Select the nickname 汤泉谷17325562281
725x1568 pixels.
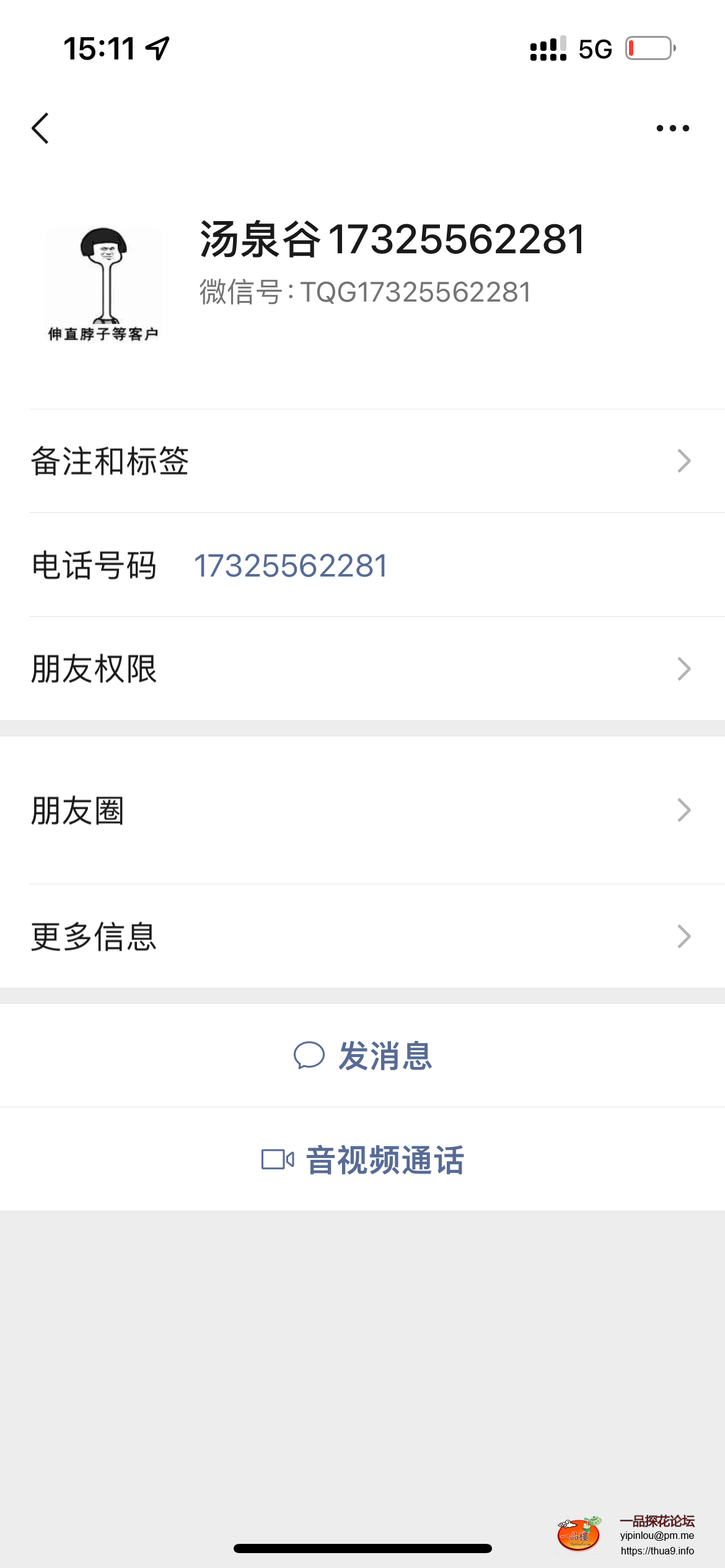pos(392,242)
